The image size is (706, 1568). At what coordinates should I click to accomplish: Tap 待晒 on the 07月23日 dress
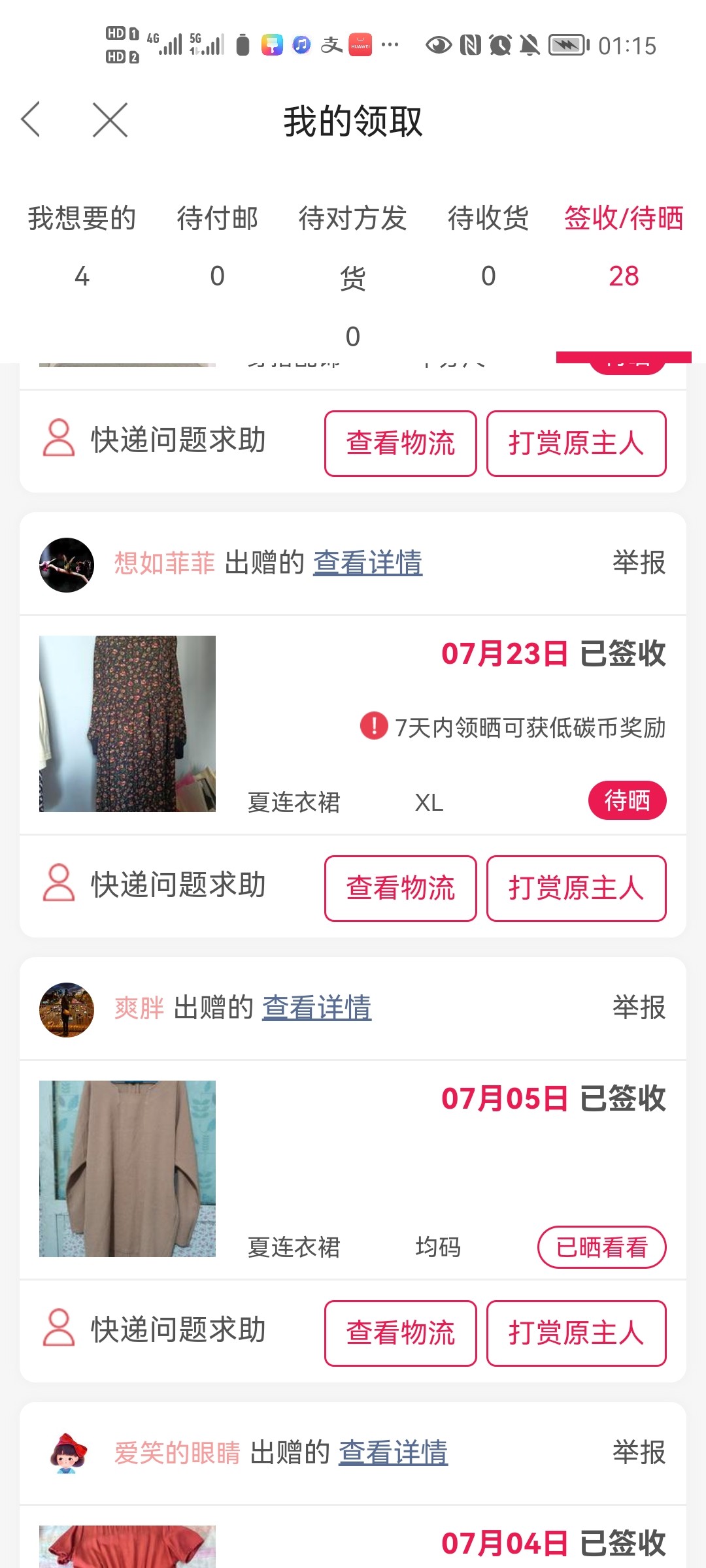pyautogui.click(x=627, y=800)
